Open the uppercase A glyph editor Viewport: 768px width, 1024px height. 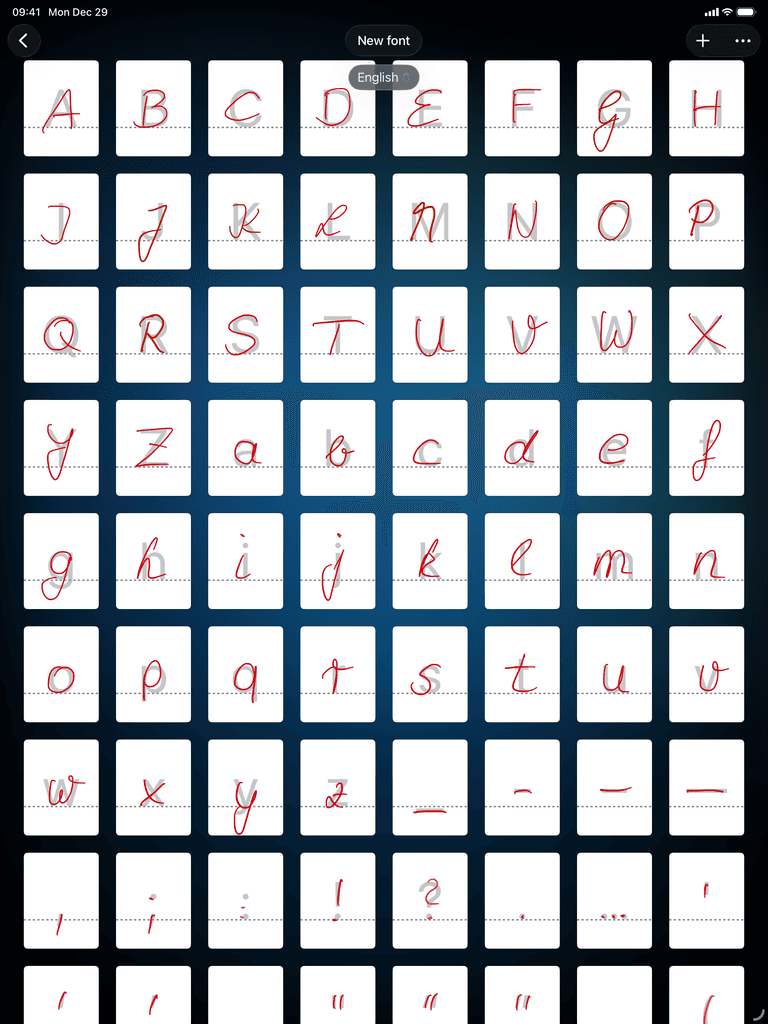(x=61, y=108)
